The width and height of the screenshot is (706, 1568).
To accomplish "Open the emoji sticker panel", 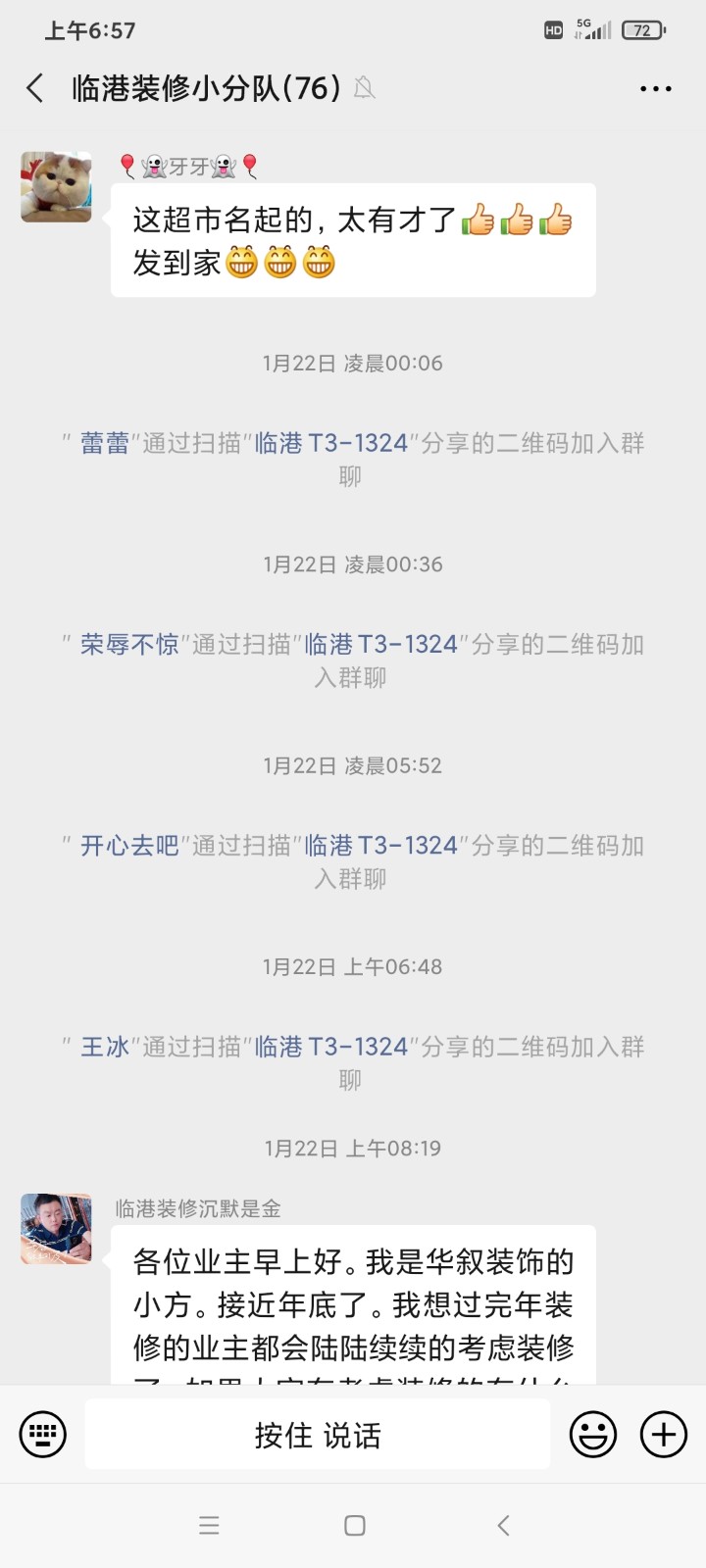I will (593, 1435).
